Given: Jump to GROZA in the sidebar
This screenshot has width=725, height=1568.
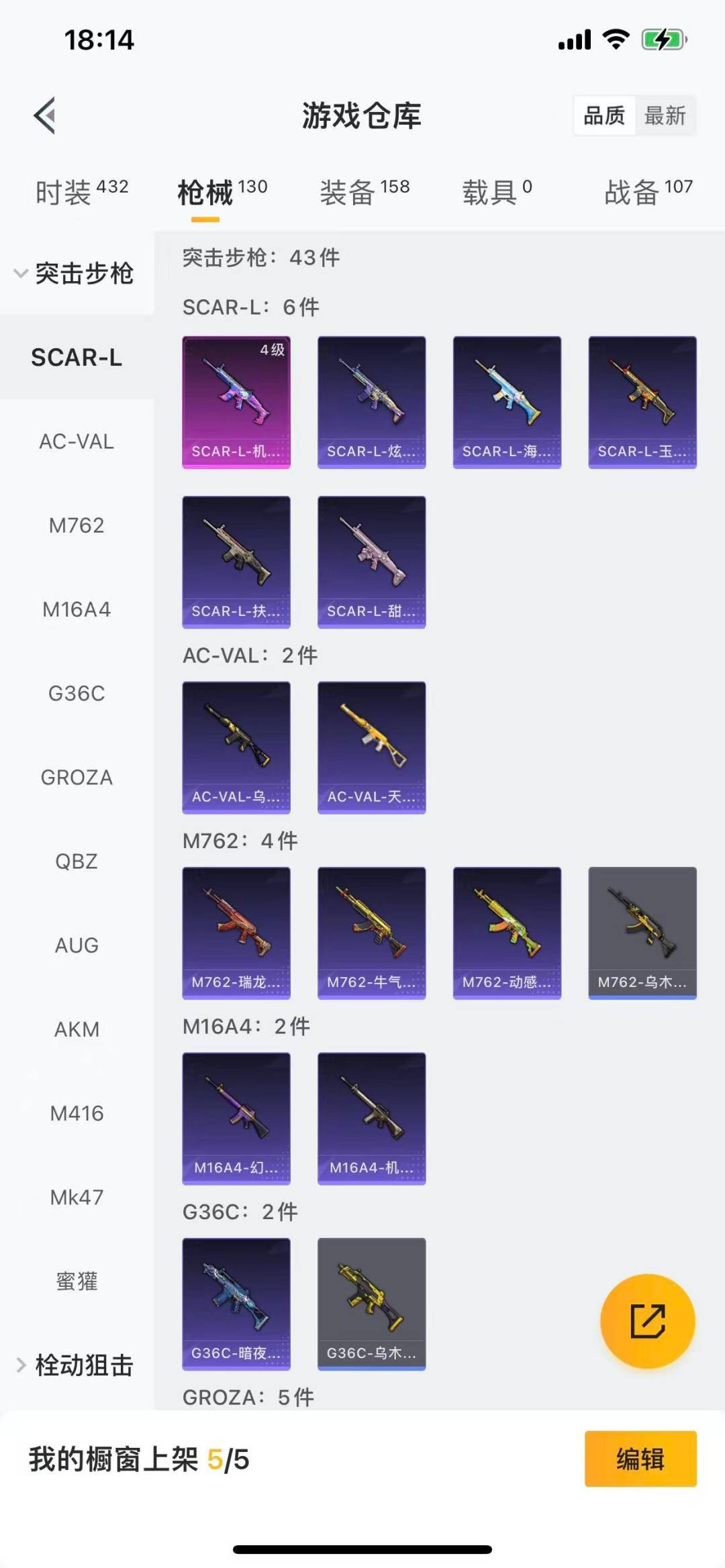Looking at the screenshot, I should tap(77, 777).
